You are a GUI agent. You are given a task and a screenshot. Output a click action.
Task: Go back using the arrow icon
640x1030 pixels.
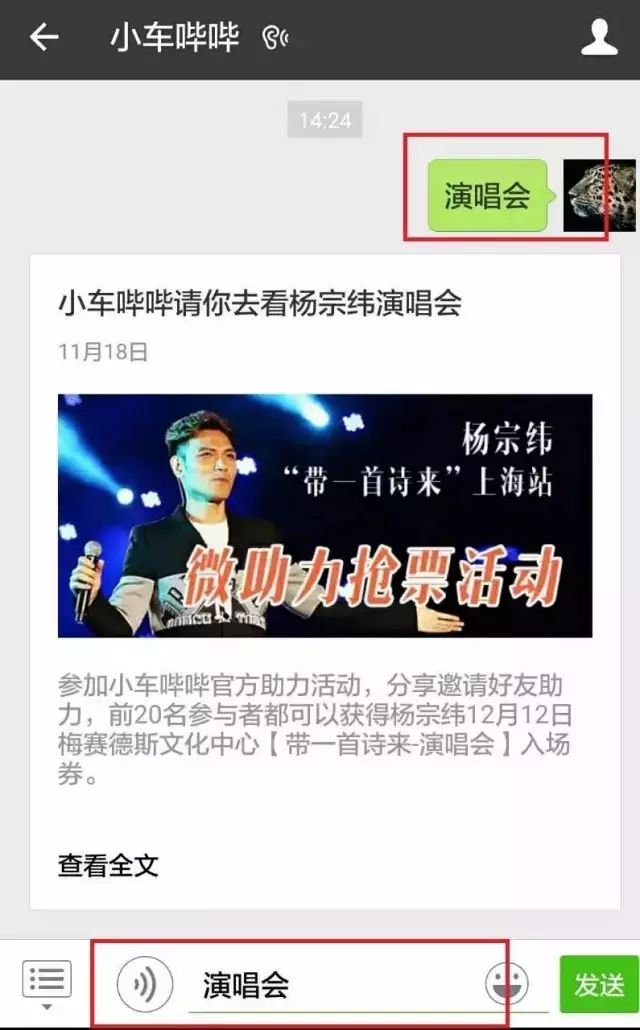[x=45, y=37]
